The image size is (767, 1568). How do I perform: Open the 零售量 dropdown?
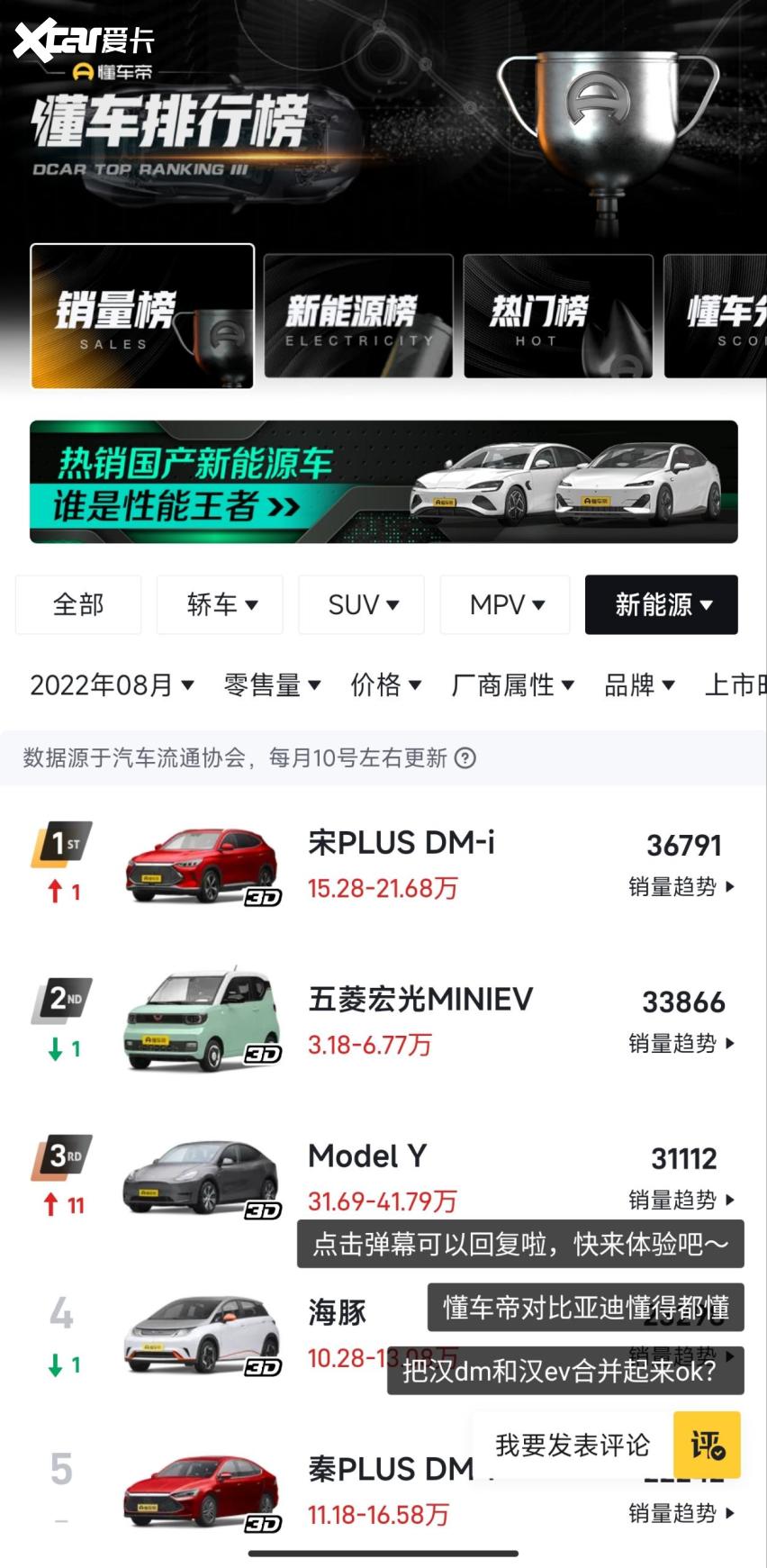click(272, 685)
